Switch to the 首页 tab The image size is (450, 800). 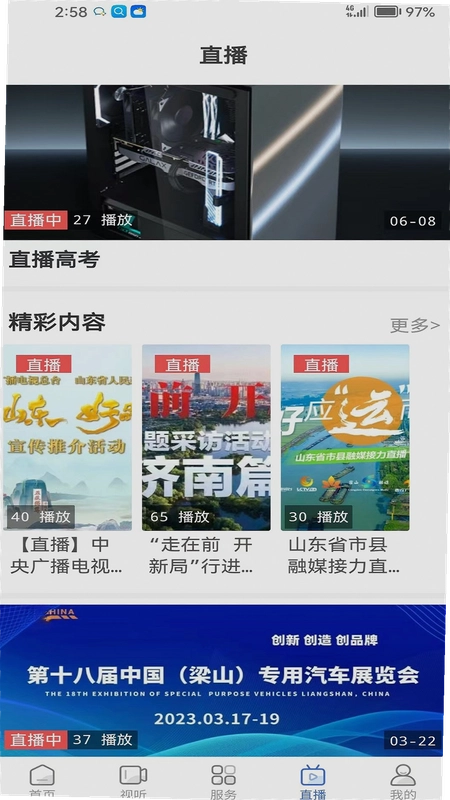(x=42, y=781)
